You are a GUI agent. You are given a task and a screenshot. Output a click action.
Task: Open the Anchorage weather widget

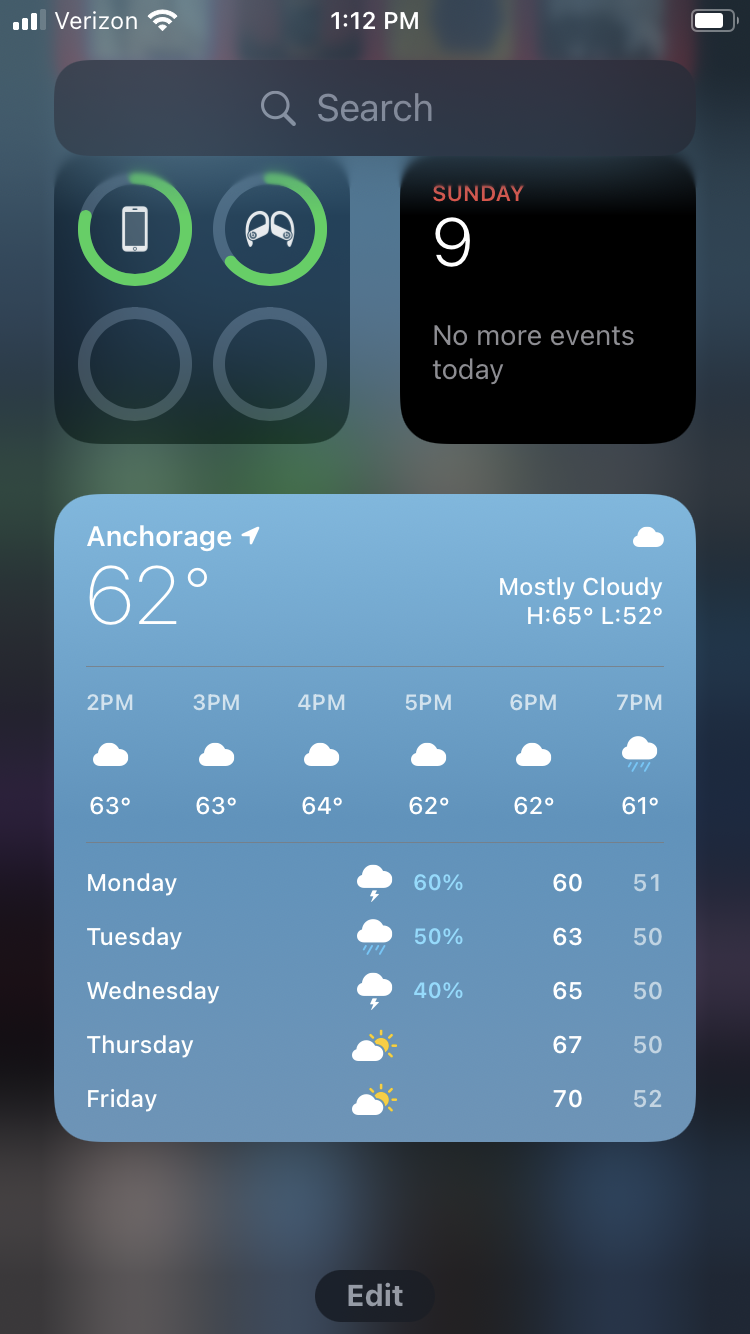click(x=374, y=816)
